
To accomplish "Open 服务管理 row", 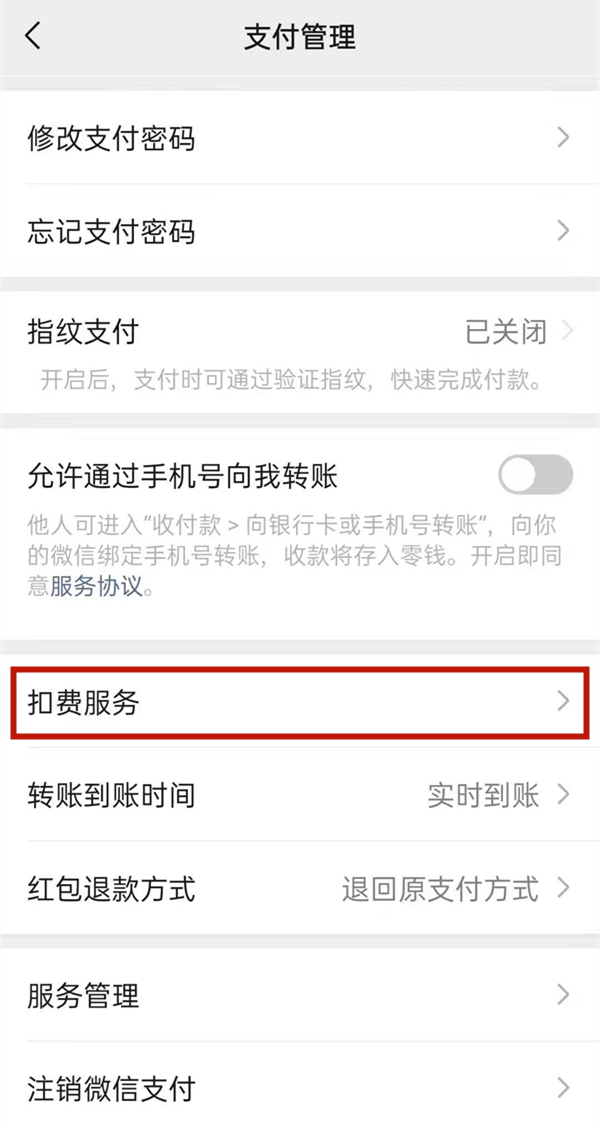I will click(x=300, y=995).
